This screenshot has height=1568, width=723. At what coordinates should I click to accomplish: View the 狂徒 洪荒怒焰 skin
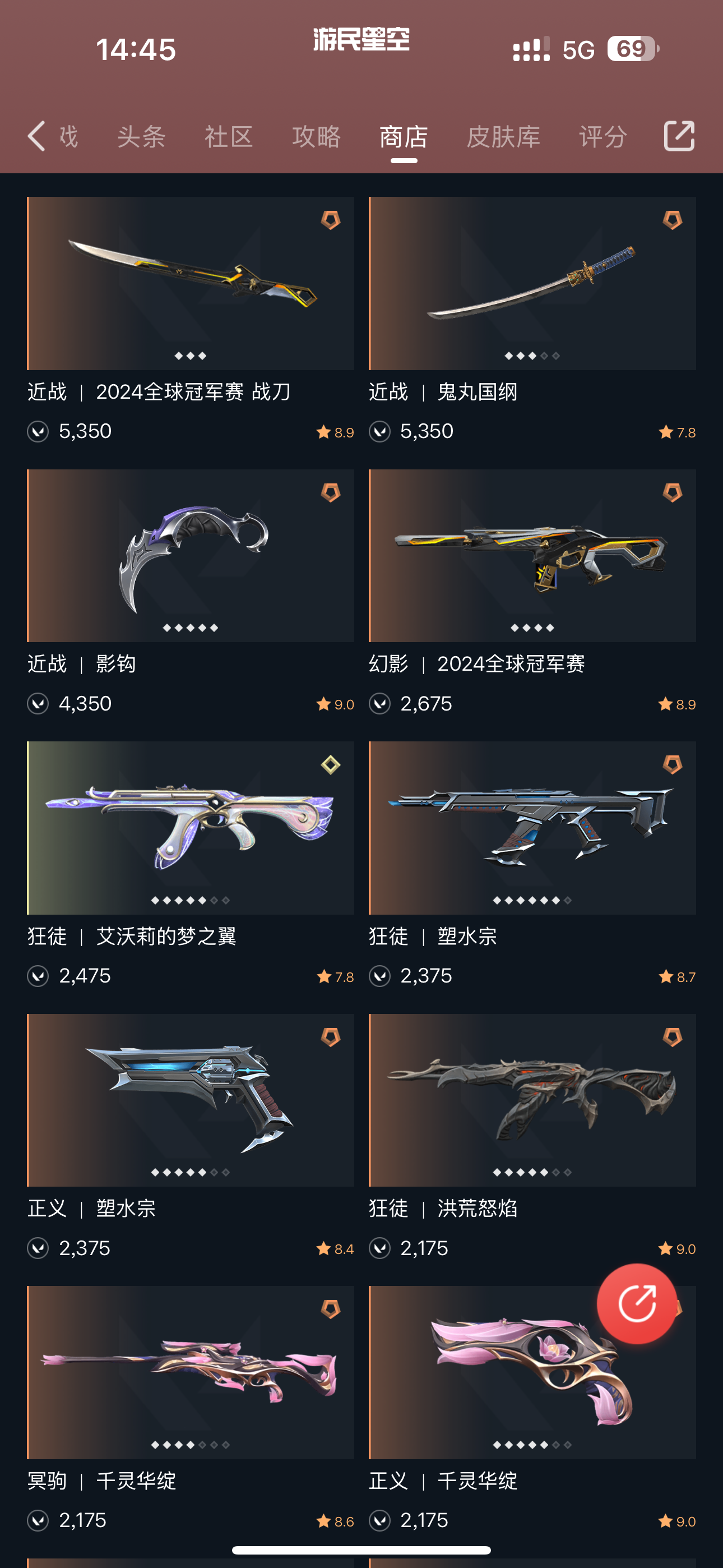(x=532, y=1136)
